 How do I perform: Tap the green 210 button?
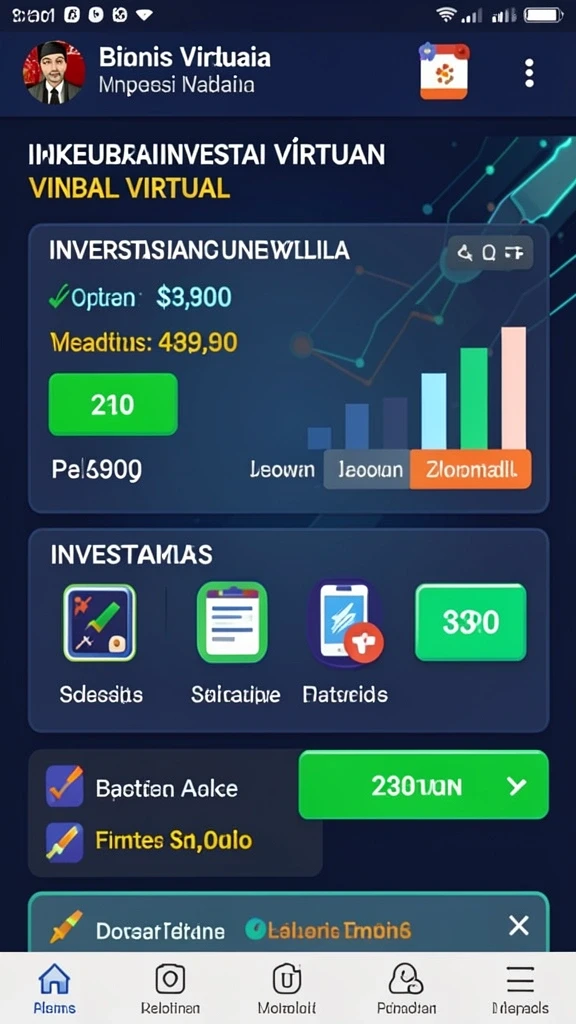(113, 405)
